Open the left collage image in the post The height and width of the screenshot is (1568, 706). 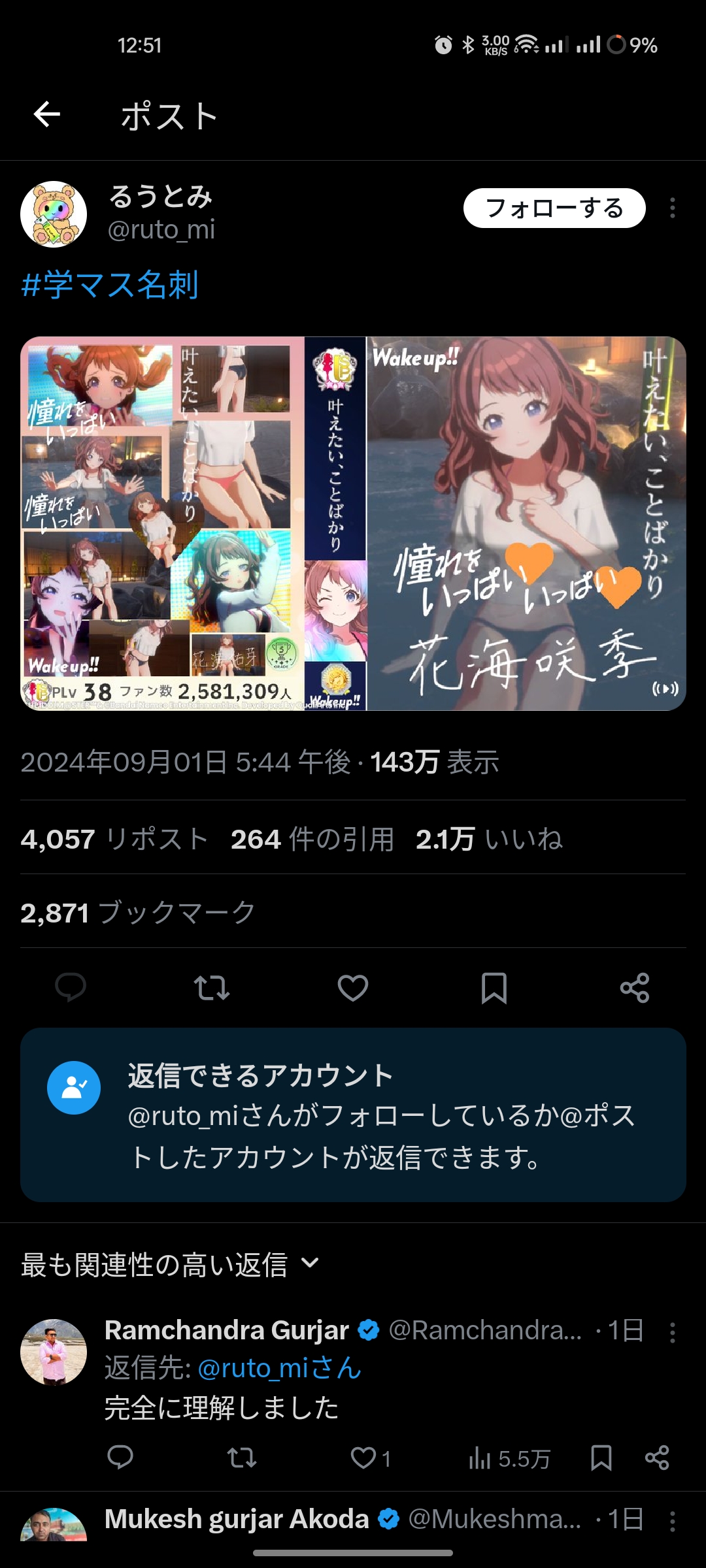(x=193, y=523)
